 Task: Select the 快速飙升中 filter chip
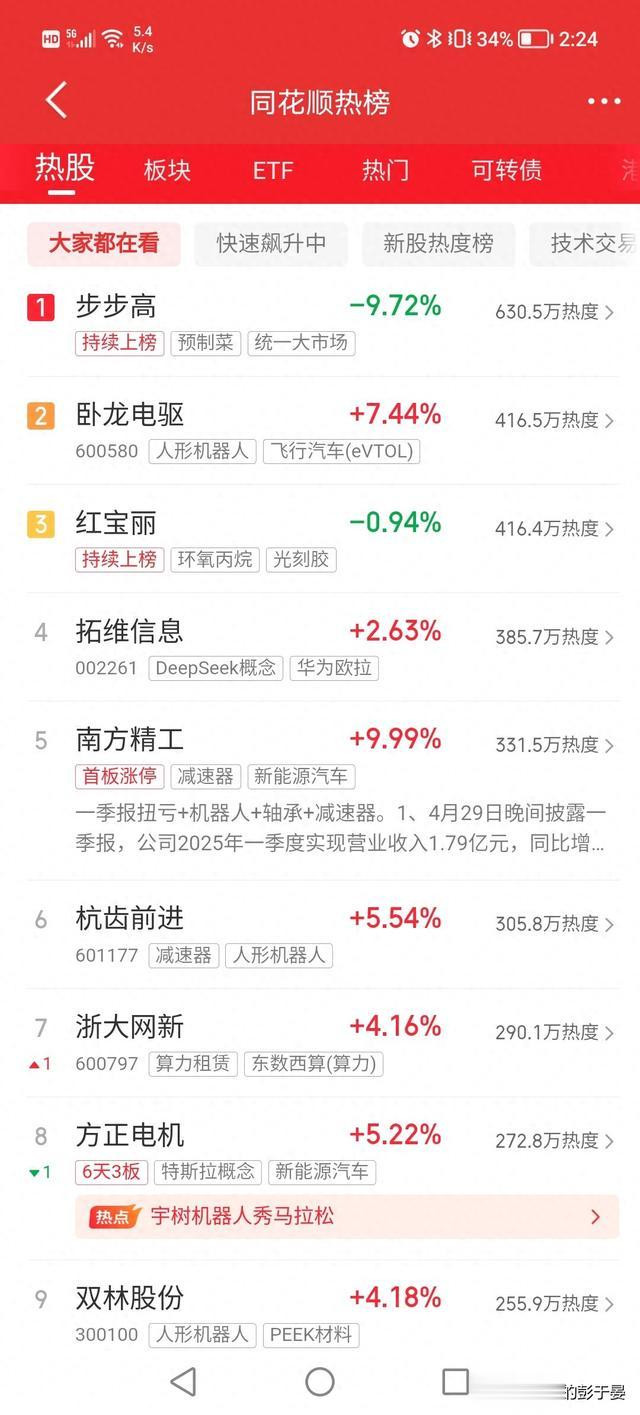(x=271, y=243)
